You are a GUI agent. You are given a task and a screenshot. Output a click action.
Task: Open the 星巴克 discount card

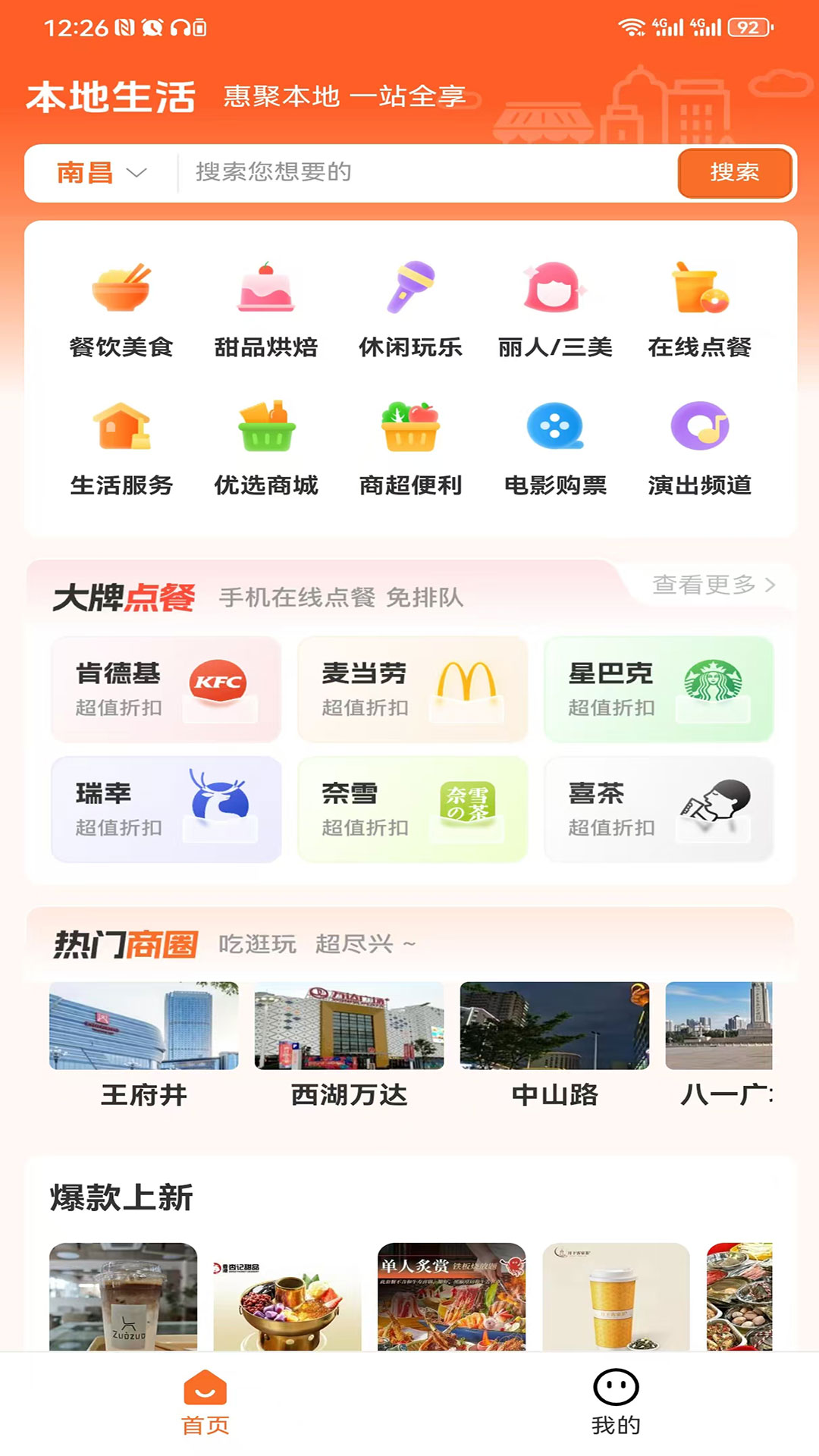pos(659,689)
